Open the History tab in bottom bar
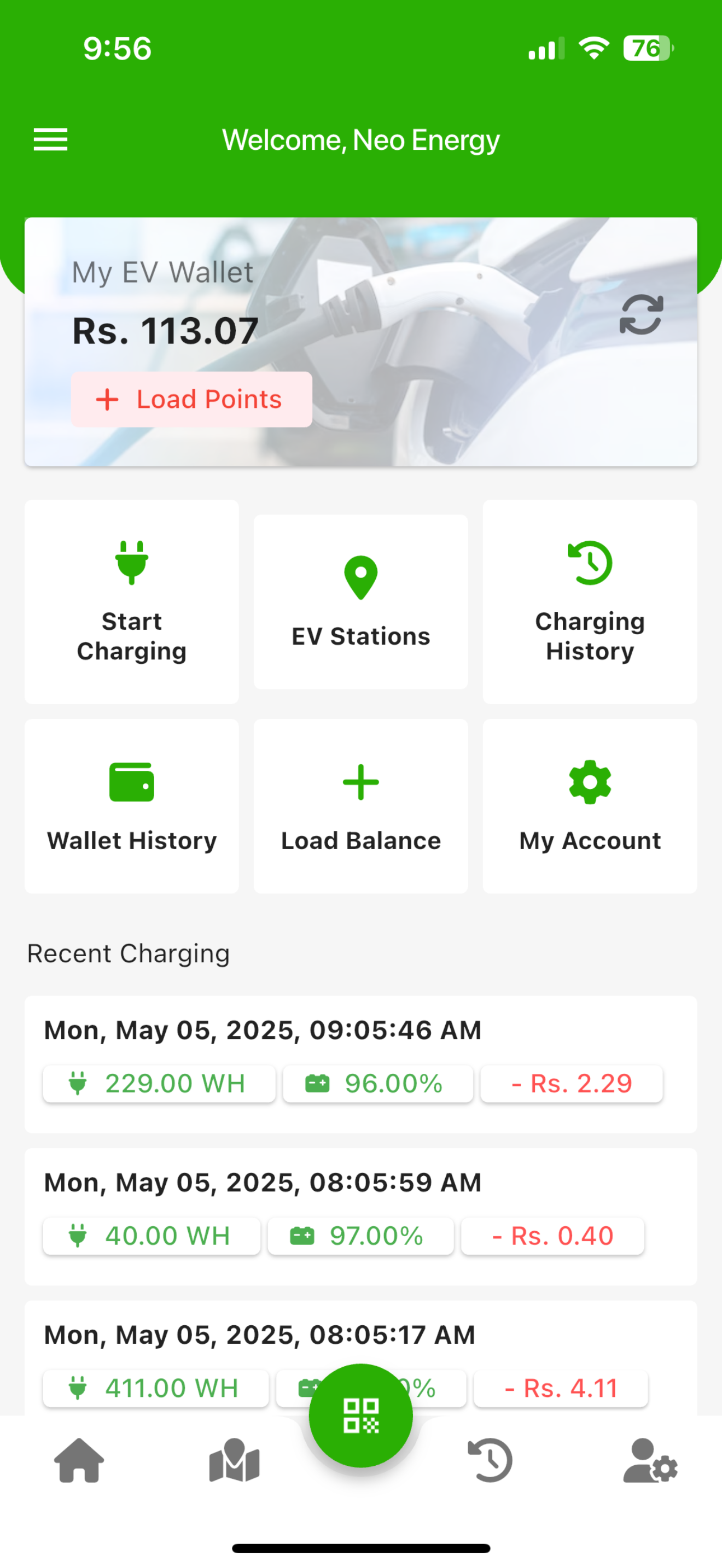This screenshot has height=1568, width=722. point(491,1461)
